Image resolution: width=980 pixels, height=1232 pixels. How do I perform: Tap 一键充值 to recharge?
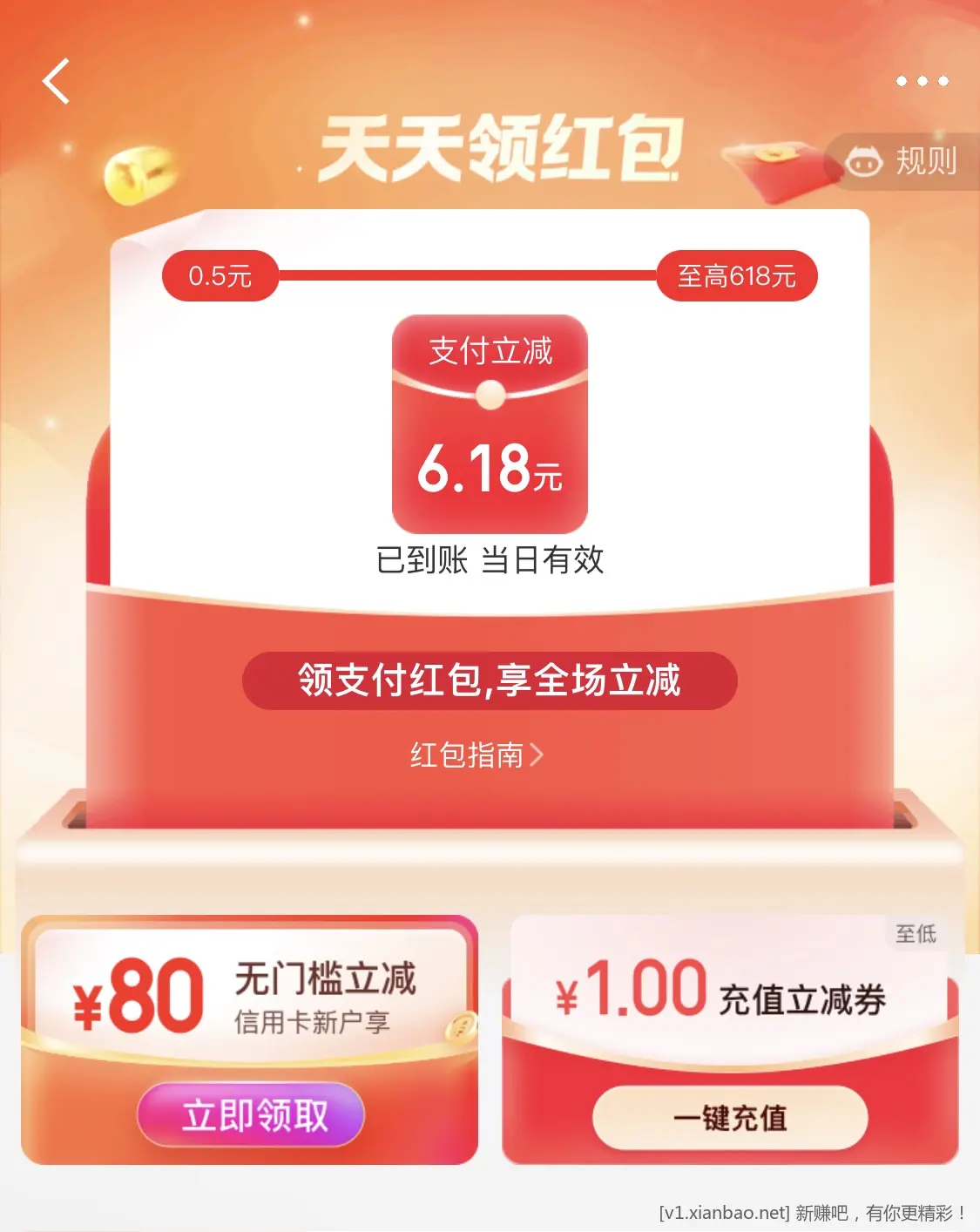coord(730,1118)
